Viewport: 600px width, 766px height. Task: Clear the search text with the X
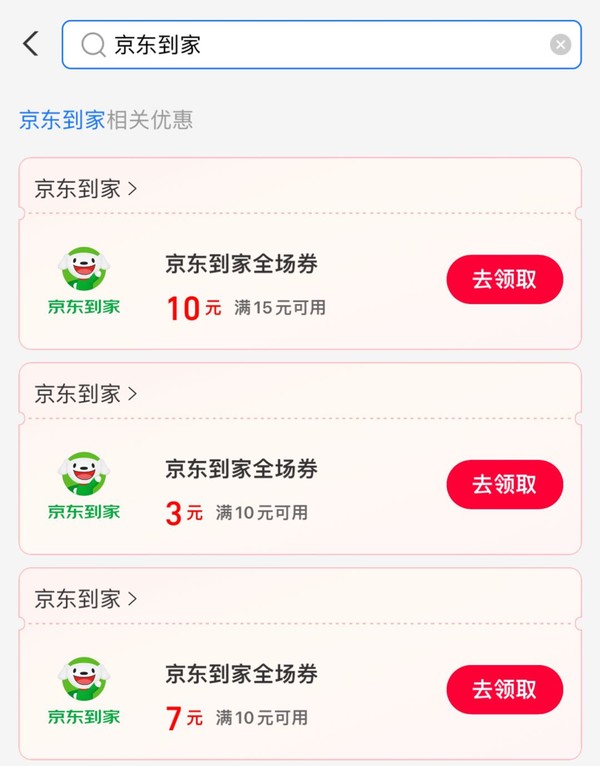[560, 45]
